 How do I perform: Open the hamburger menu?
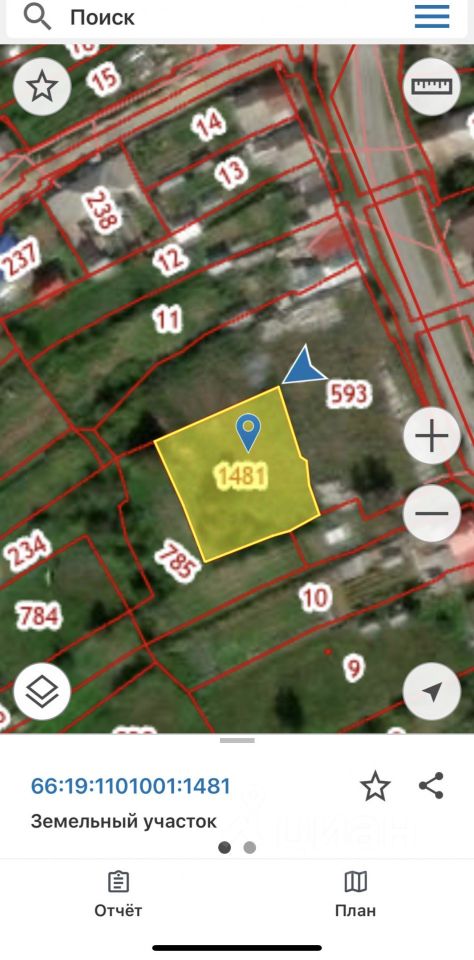click(432, 17)
